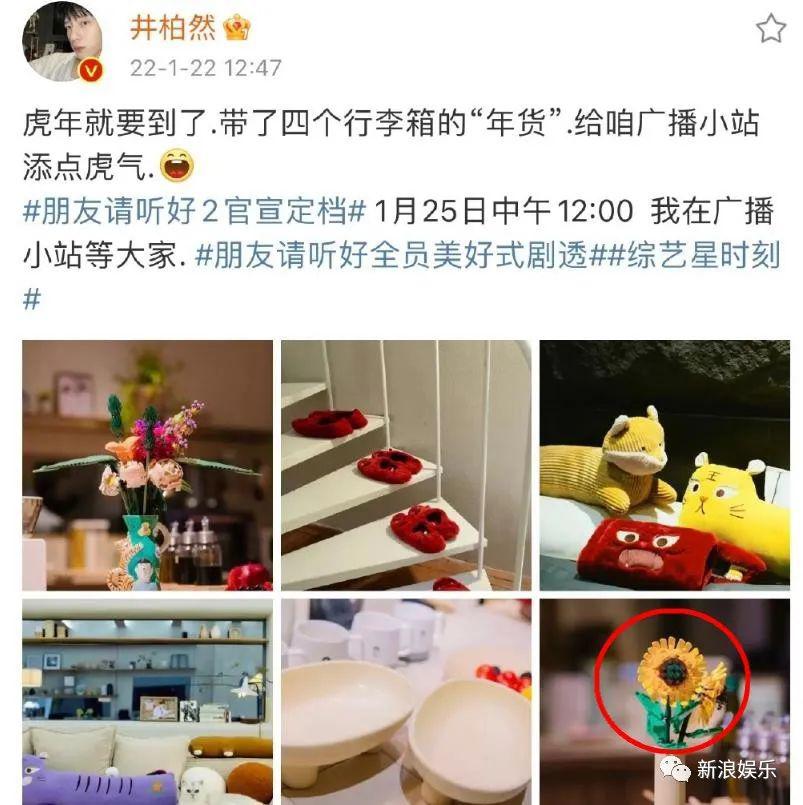Tap the username 井柏然
This screenshot has width=803, height=805.
coord(172,27)
